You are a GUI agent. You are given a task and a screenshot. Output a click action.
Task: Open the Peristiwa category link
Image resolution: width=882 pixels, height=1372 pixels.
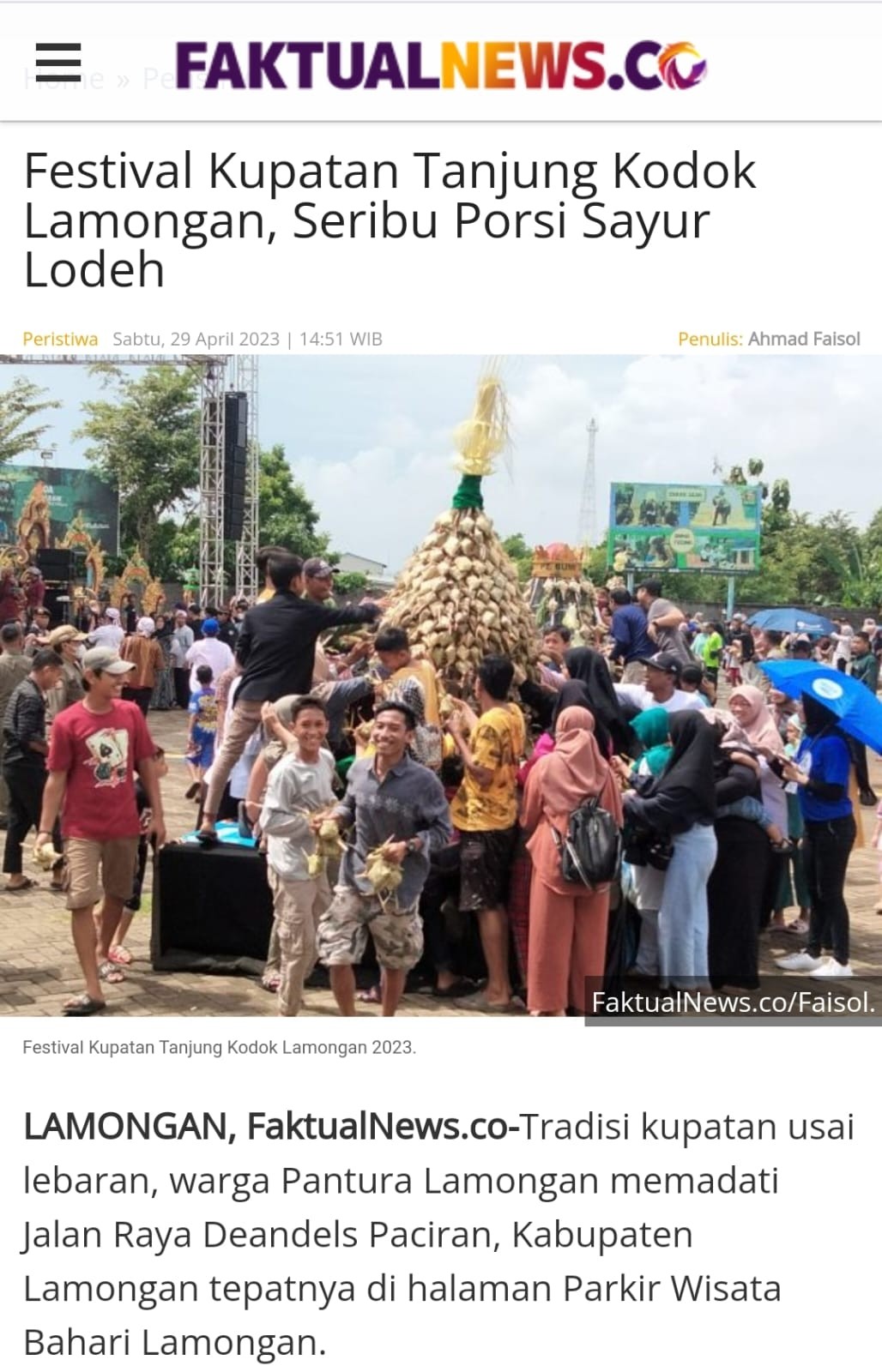[x=60, y=339]
